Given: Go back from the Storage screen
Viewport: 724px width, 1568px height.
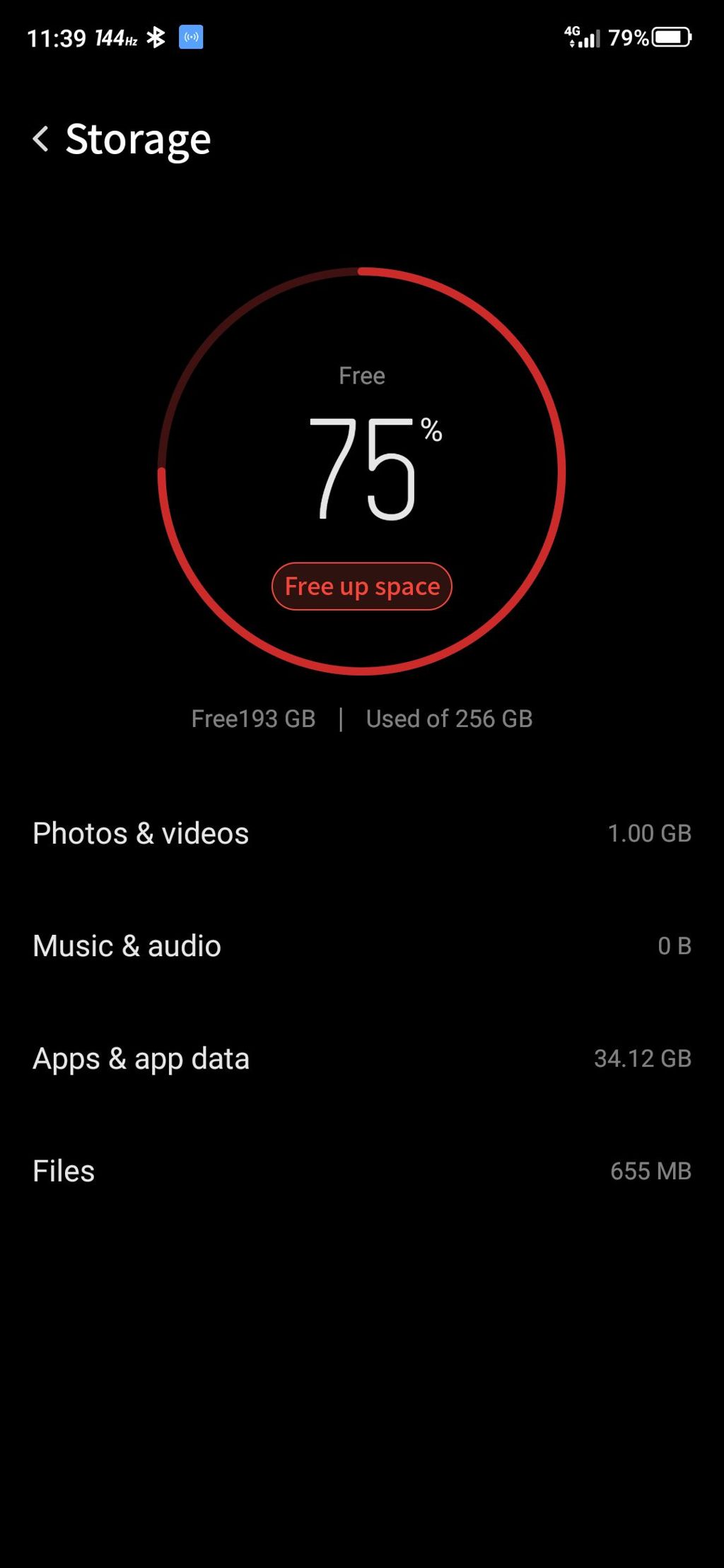Looking at the screenshot, I should click(41, 139).
